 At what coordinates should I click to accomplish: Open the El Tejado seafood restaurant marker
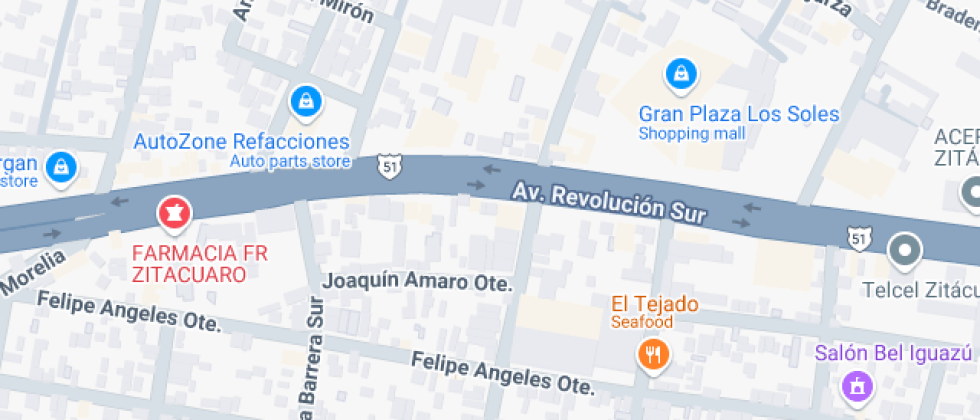click(653, 353)
